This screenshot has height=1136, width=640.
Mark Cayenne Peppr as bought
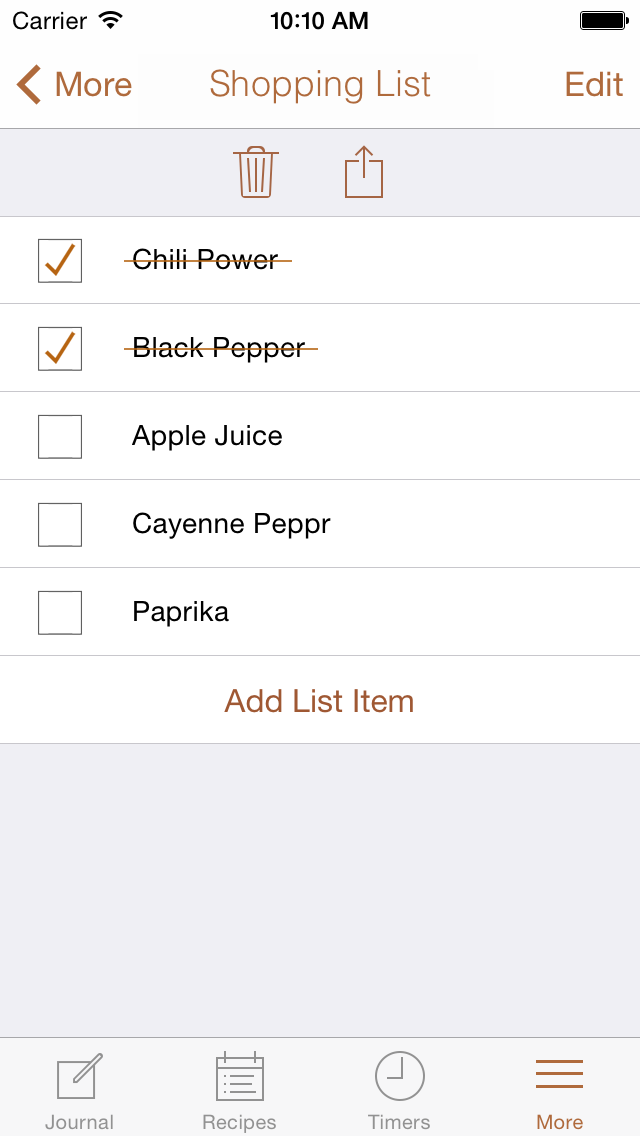pyautogui.click(x=60, y=524)
